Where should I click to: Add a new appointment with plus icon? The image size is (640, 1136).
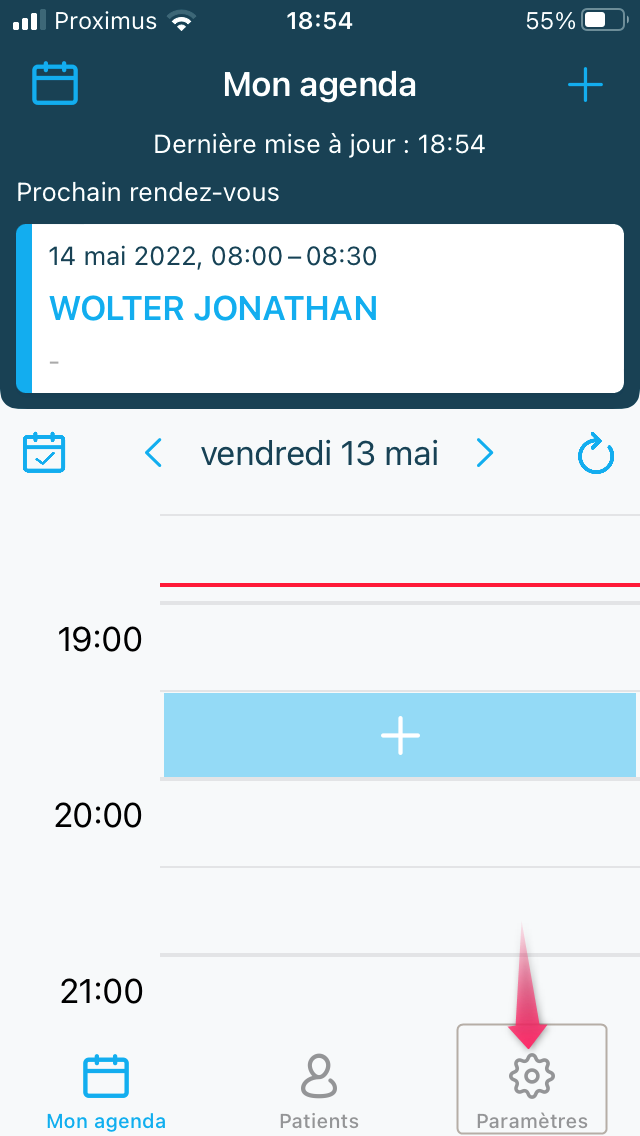click(585, 85)
